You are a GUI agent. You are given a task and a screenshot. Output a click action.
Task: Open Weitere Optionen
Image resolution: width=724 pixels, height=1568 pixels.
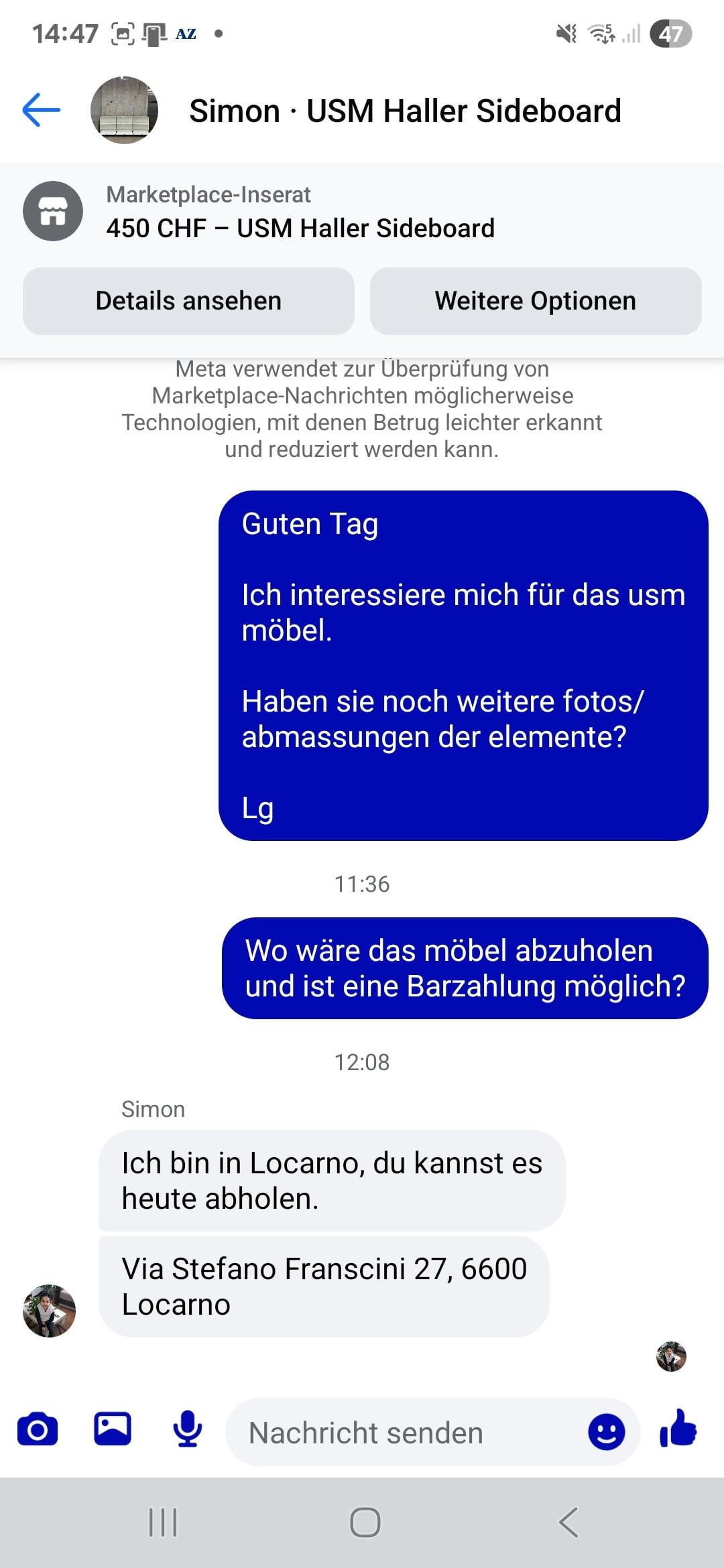[535, 301]
